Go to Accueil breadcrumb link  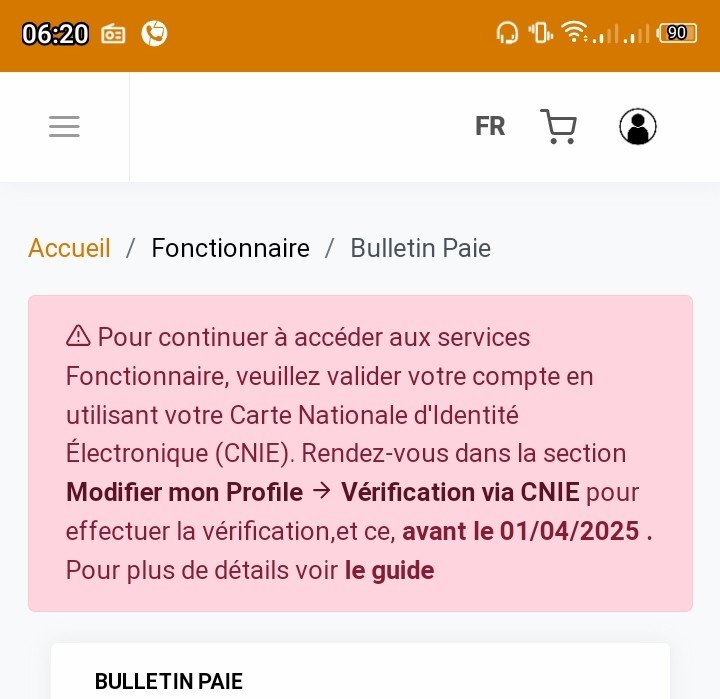click(x=69, y=248)
